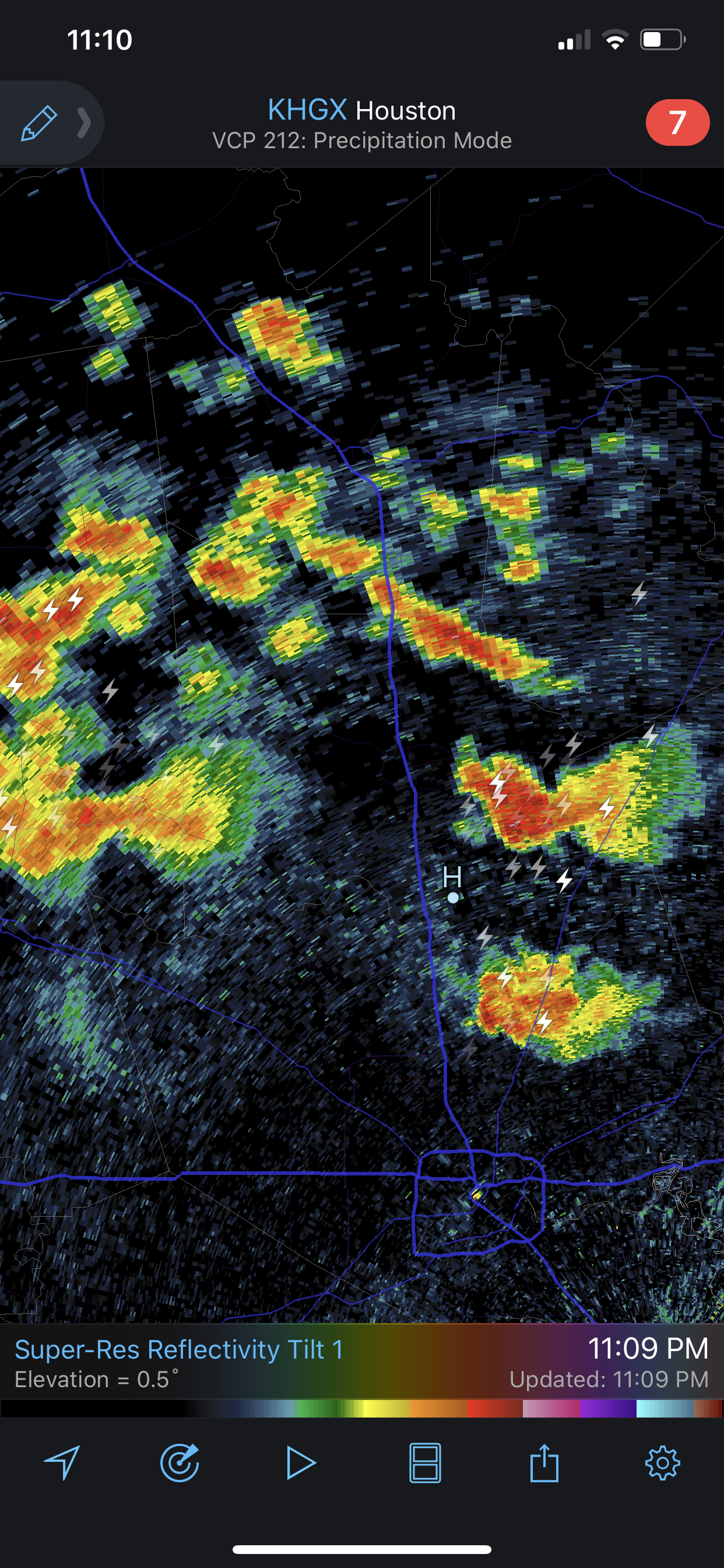Expand the drawing tools chevron
Image resolution: width=724 pixels, height=1568 pixels.
click(84, 123)
